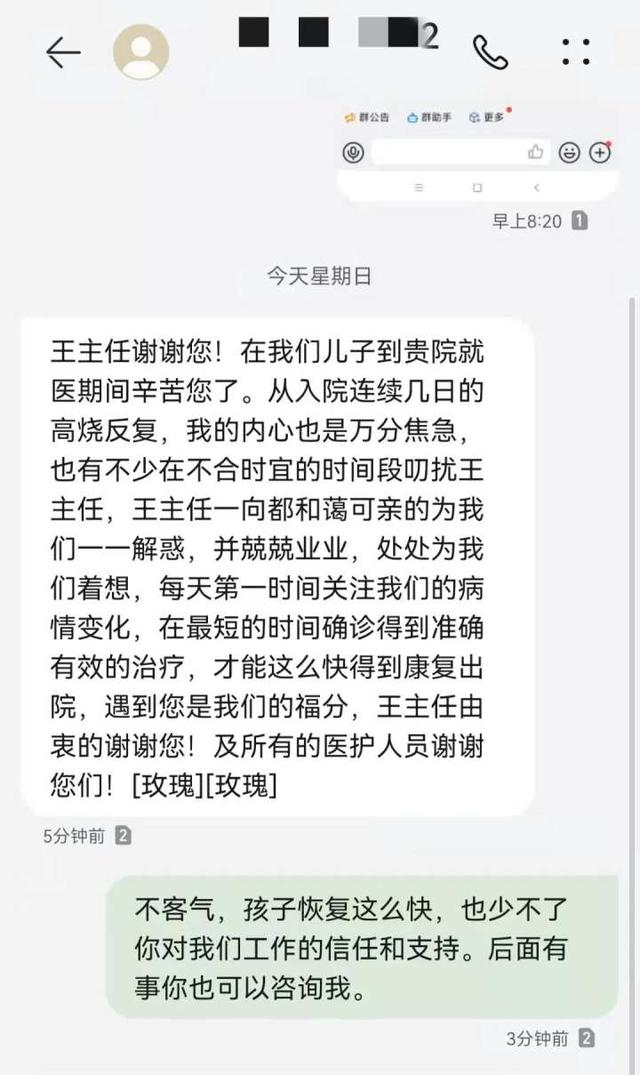Viewport: 640px width, 1075px height.
Task: Open the contact's profile avatar
Action: pos(141,52)
